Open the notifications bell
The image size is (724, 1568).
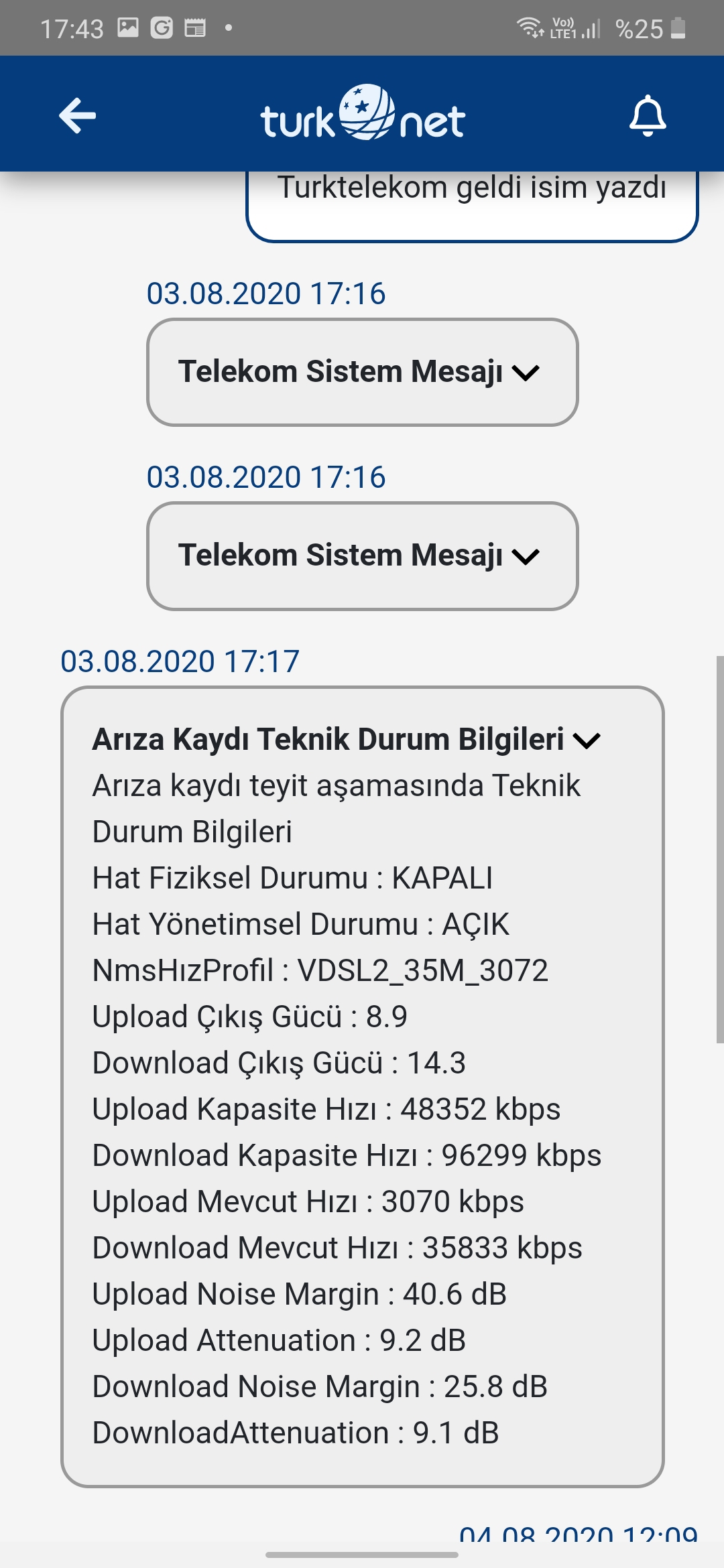coord(647,116)
